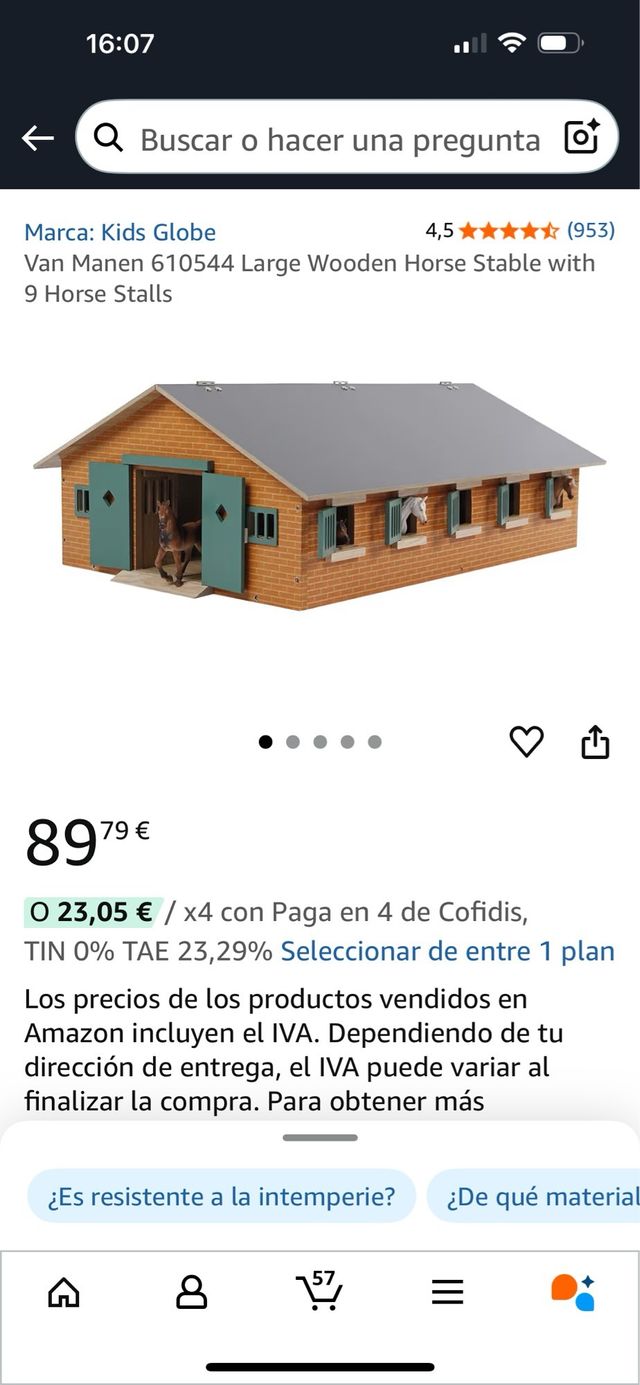Image resolution: width=640 pixels, height=1385 pixels.
Task: Open the shopping cart with 57 items
Action: (320, 1290)
